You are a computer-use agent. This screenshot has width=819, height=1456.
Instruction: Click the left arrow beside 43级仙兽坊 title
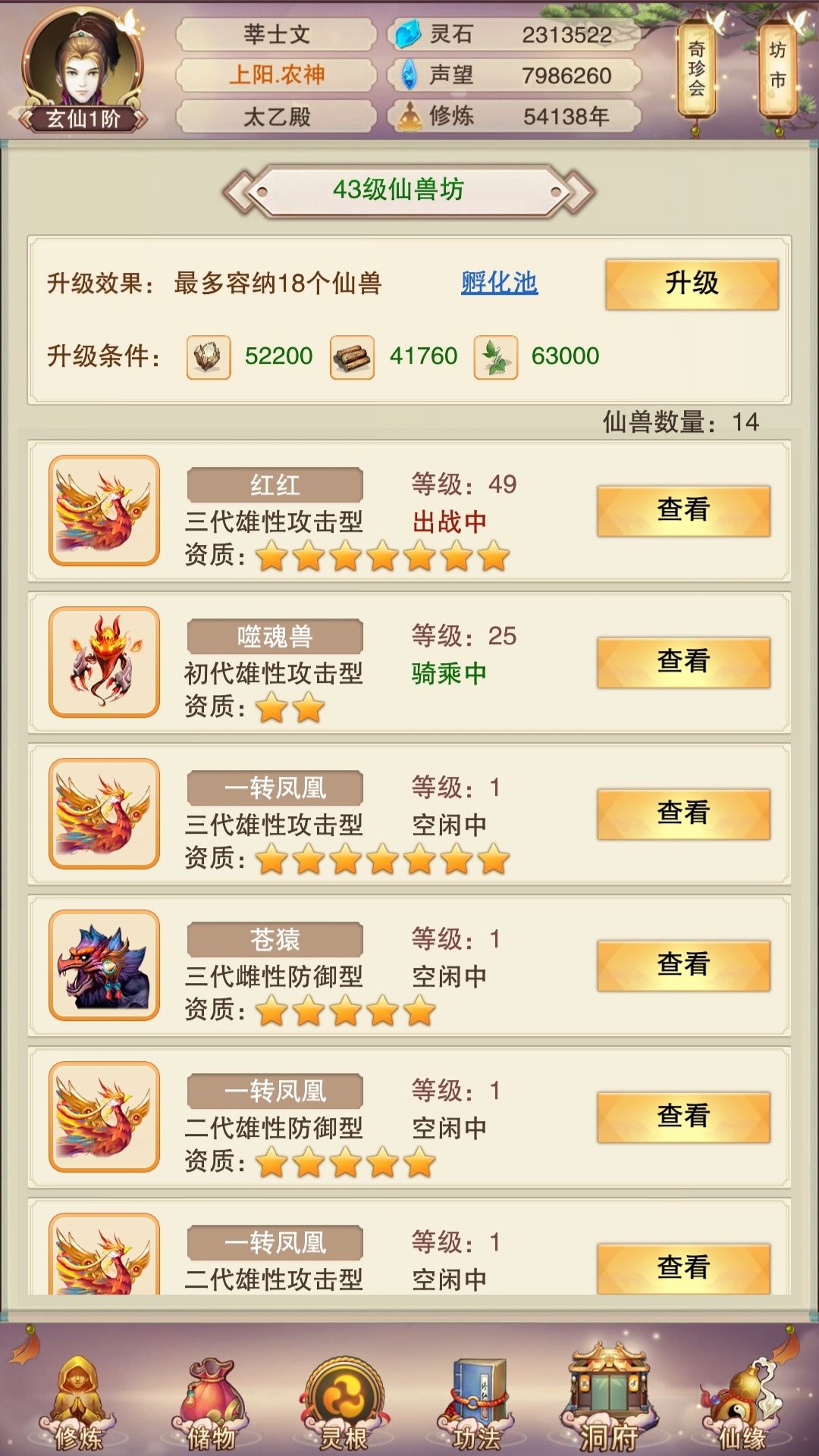coord(241,190)
